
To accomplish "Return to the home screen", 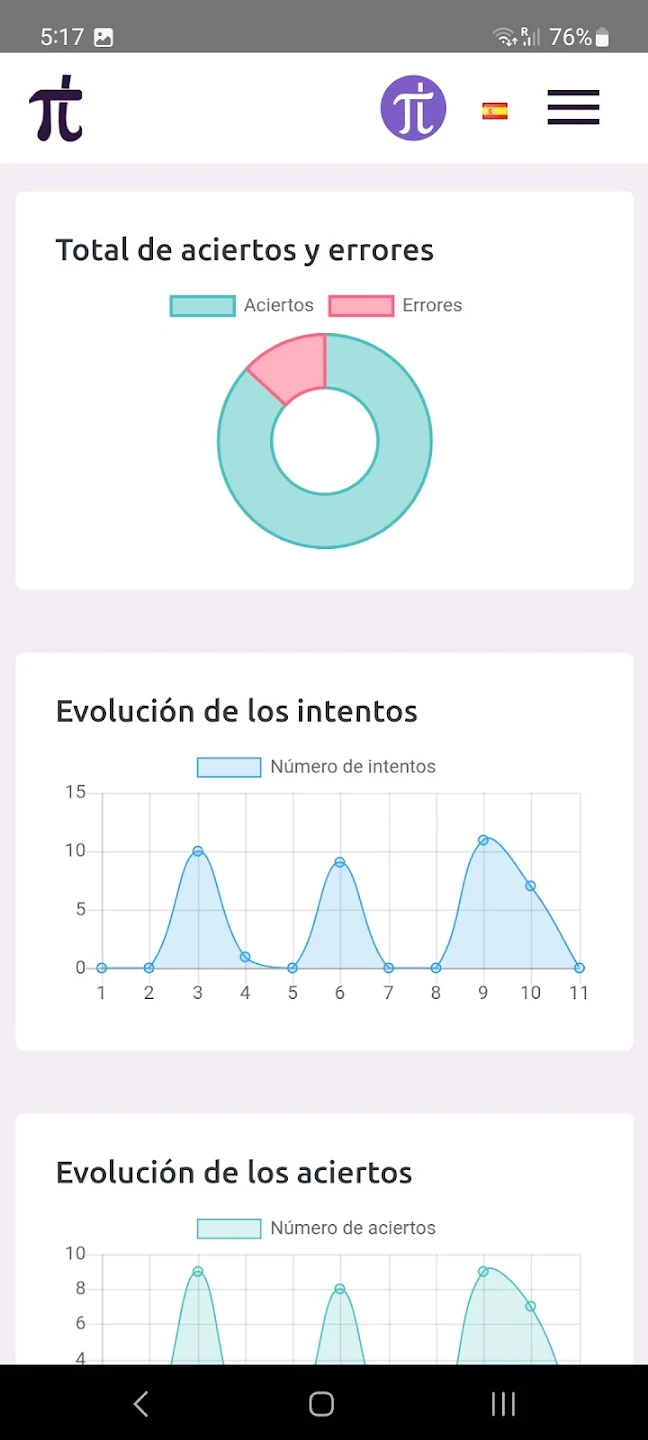I will pos(321,1404).
